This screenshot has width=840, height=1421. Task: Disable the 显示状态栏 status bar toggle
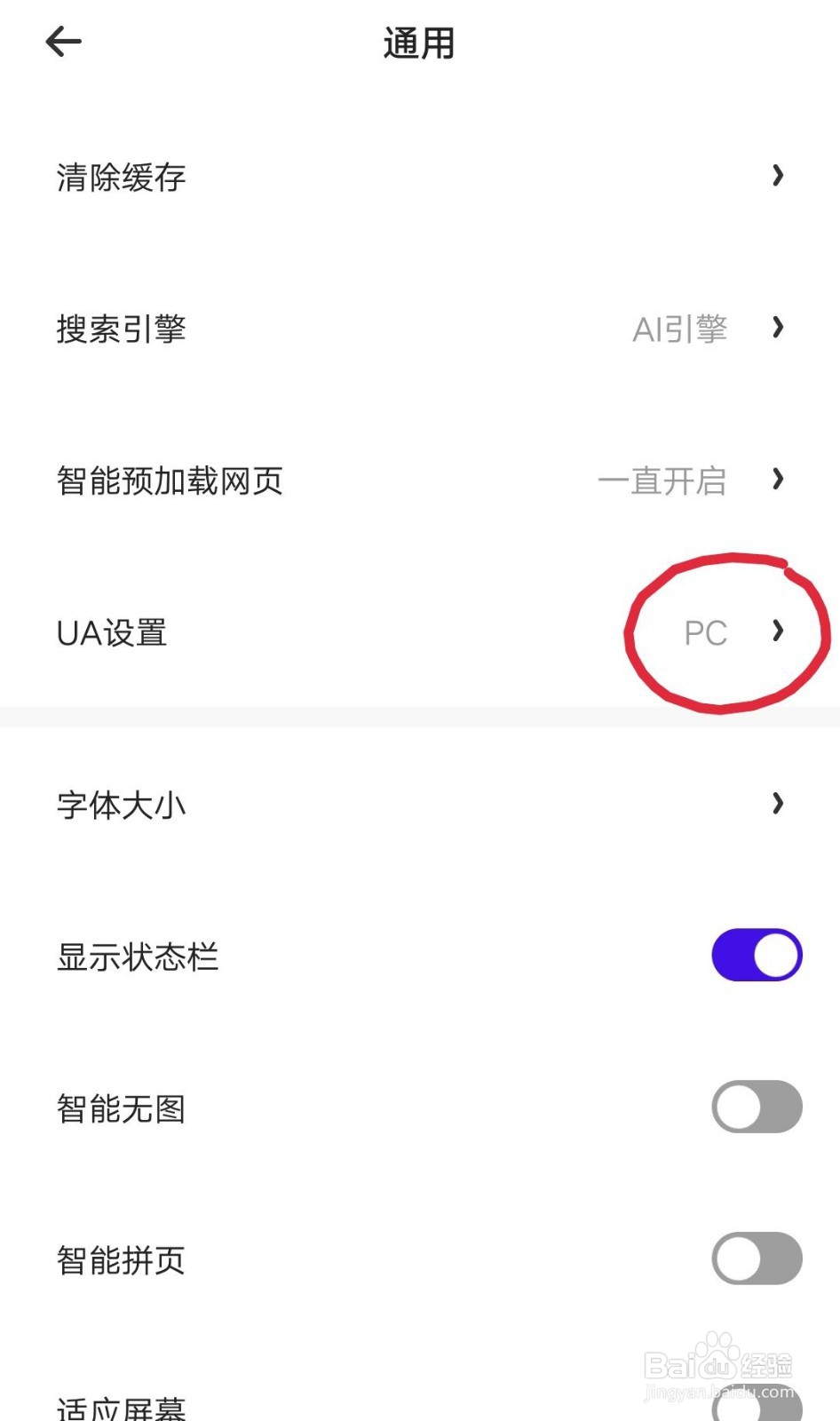[756, 954]
